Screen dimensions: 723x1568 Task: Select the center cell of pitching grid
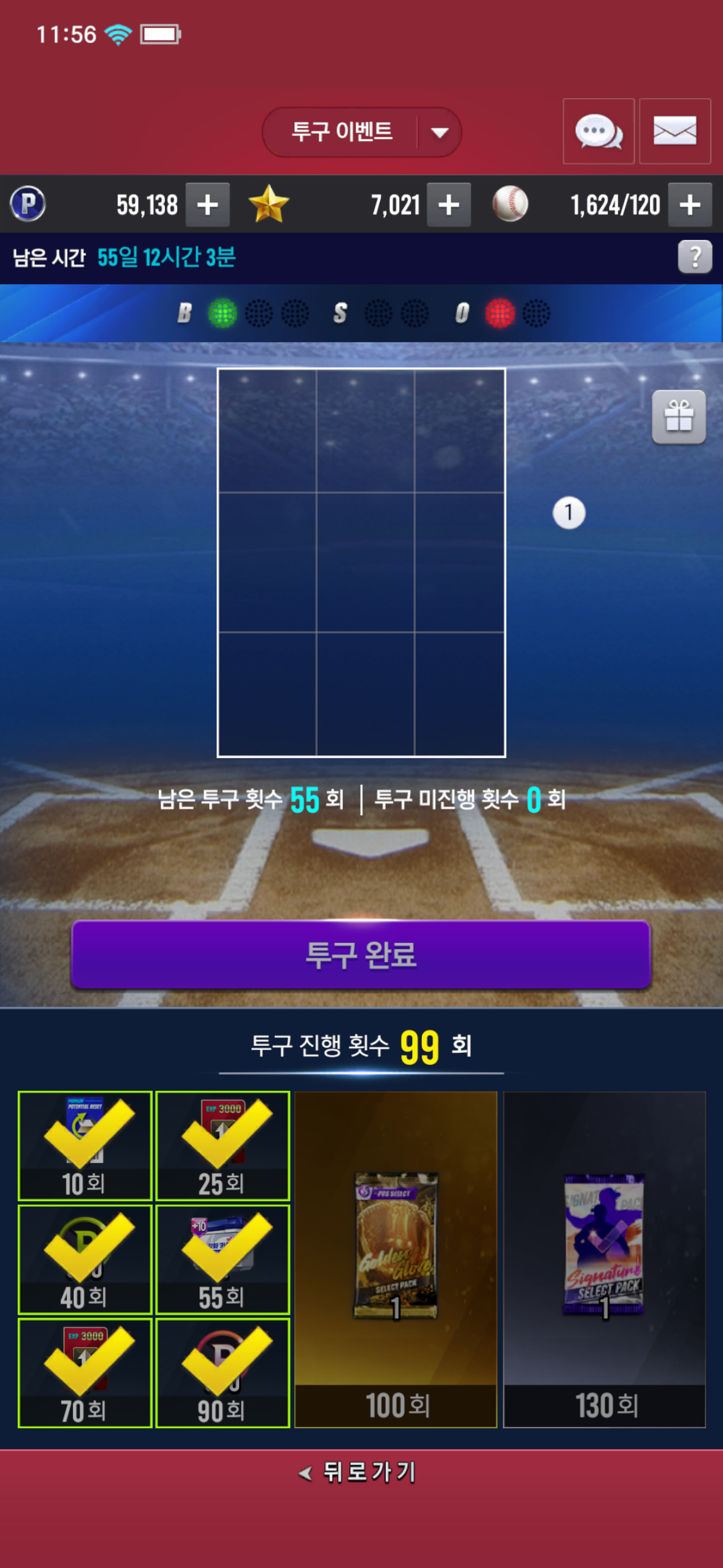(x=365, y=562)
